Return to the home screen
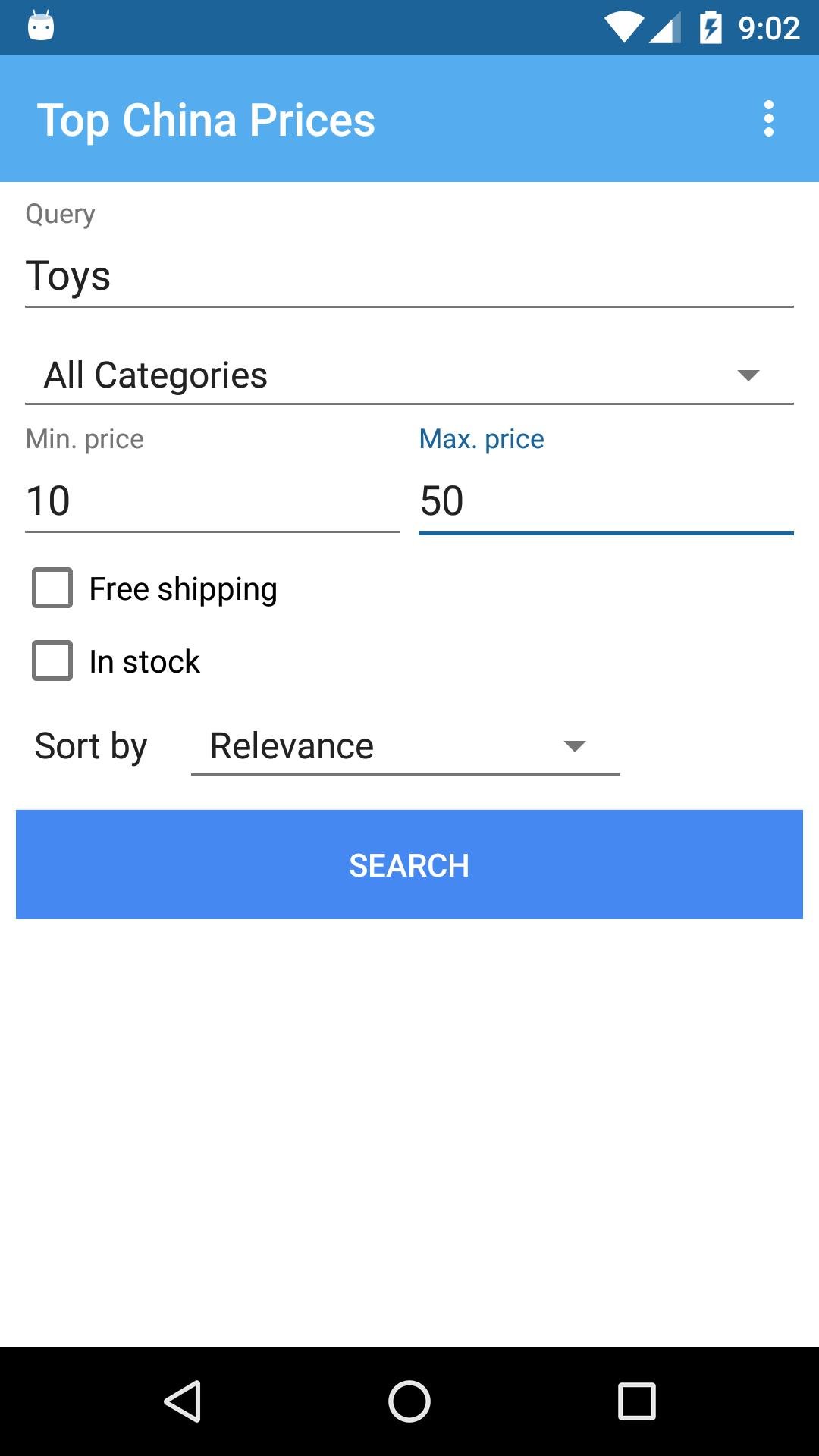Viewport: 819px width, 1456px height. (409, 1401)
